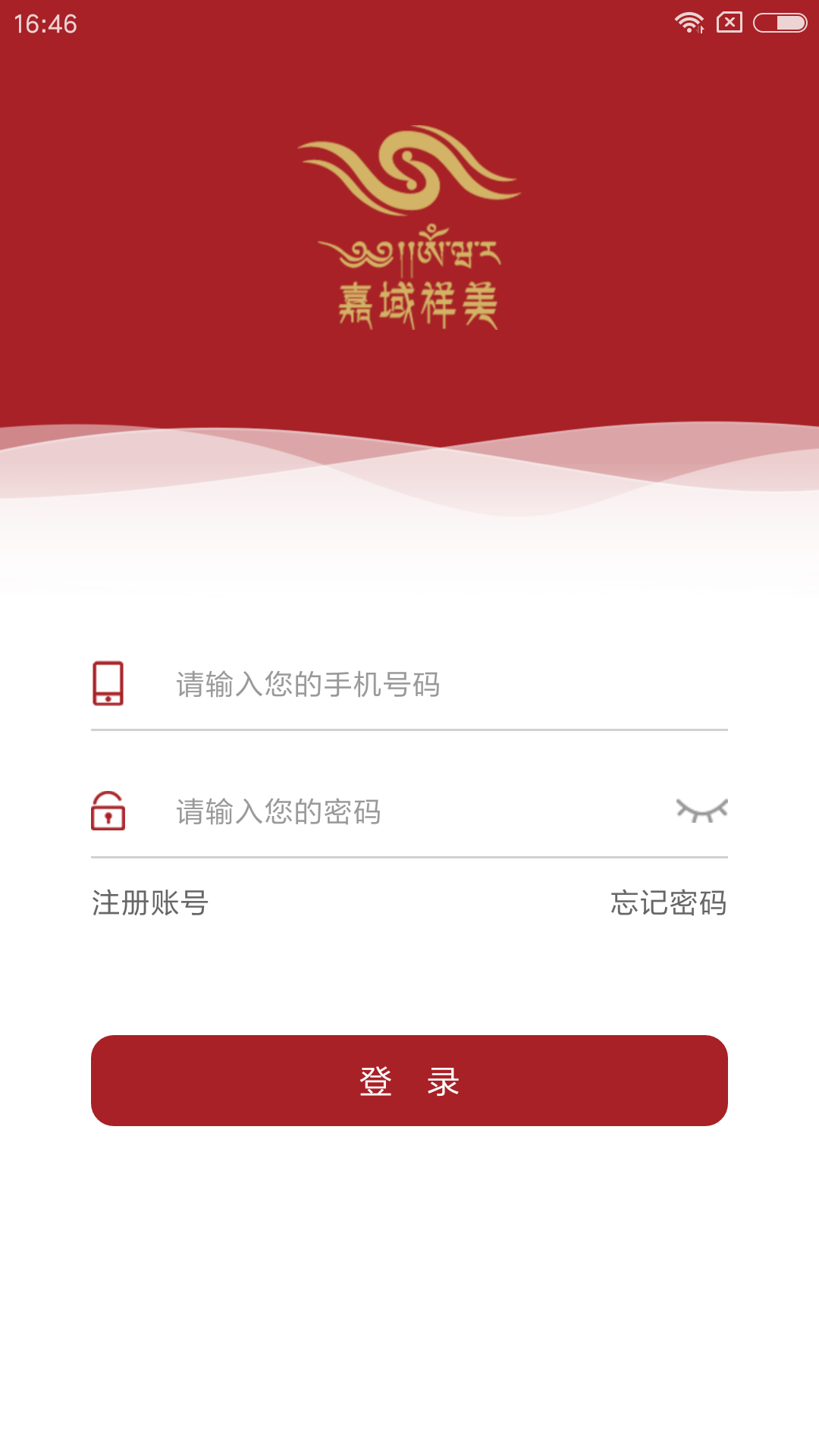This screenshot has width=819, height=1456.
Task: Open 忘记密码 to reset password
Action: coord(668,902)
